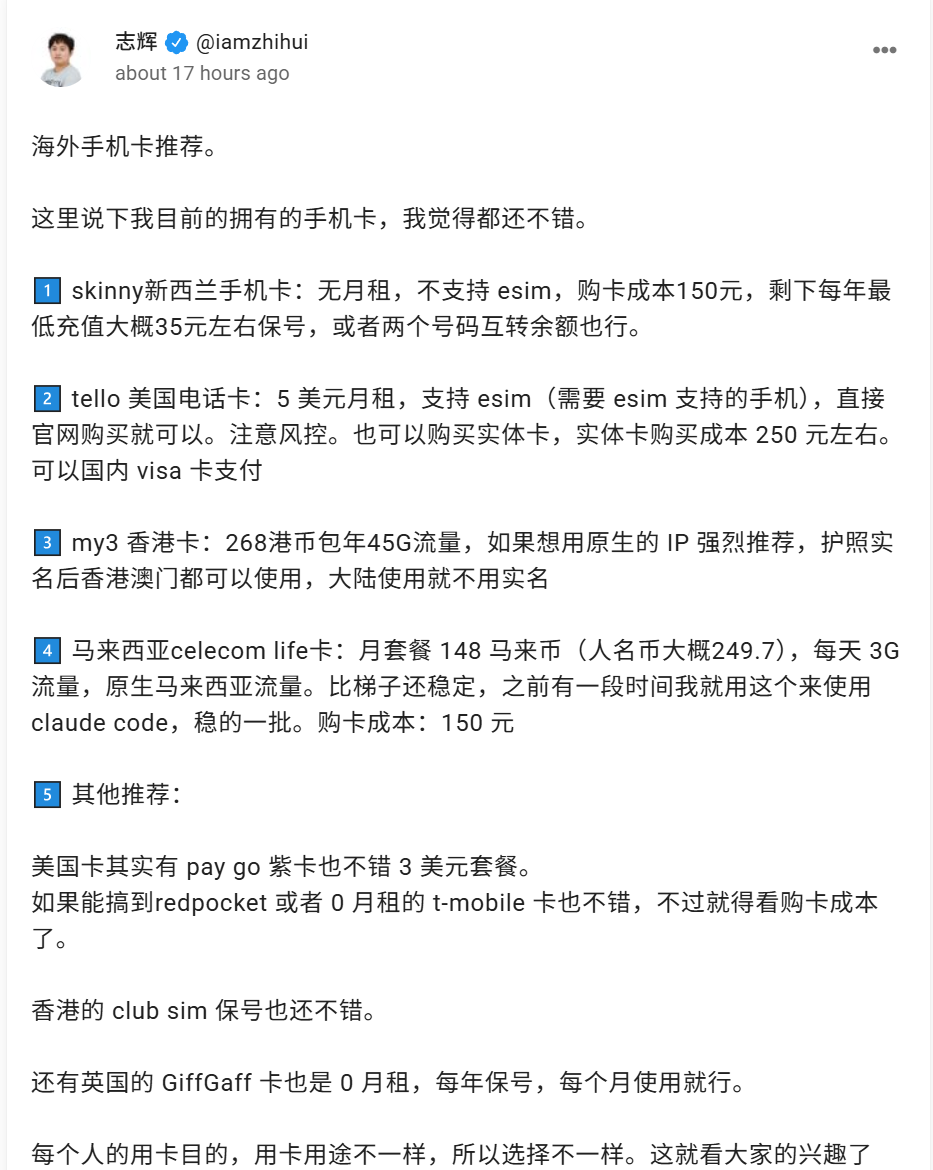Tap the 志辉 display name
The width and height of the screenshot is (933, 1170).
(137, 42)
